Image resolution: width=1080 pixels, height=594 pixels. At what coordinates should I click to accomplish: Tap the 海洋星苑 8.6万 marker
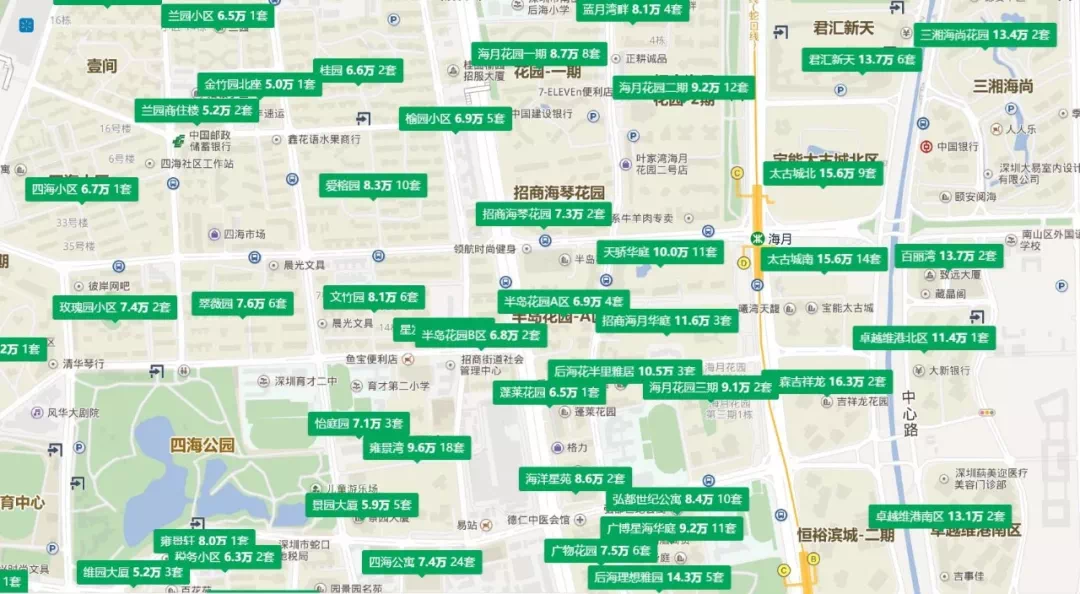click(x=575, y=479)
